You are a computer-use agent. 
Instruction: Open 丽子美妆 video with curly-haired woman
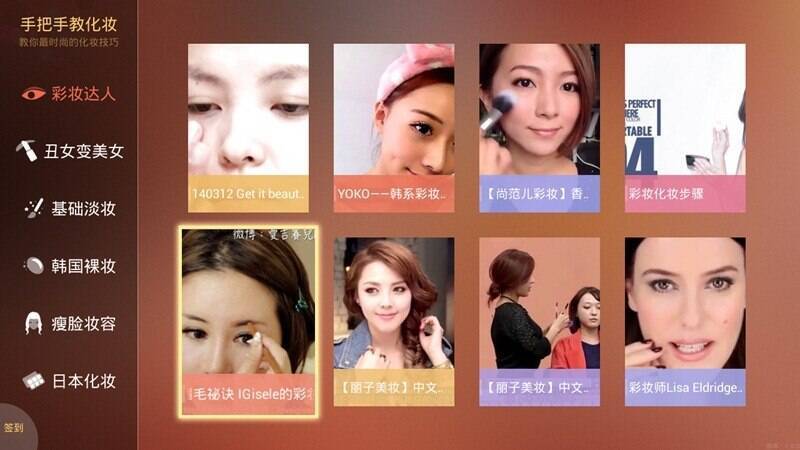pyautogui.click(x=393, y=320)
